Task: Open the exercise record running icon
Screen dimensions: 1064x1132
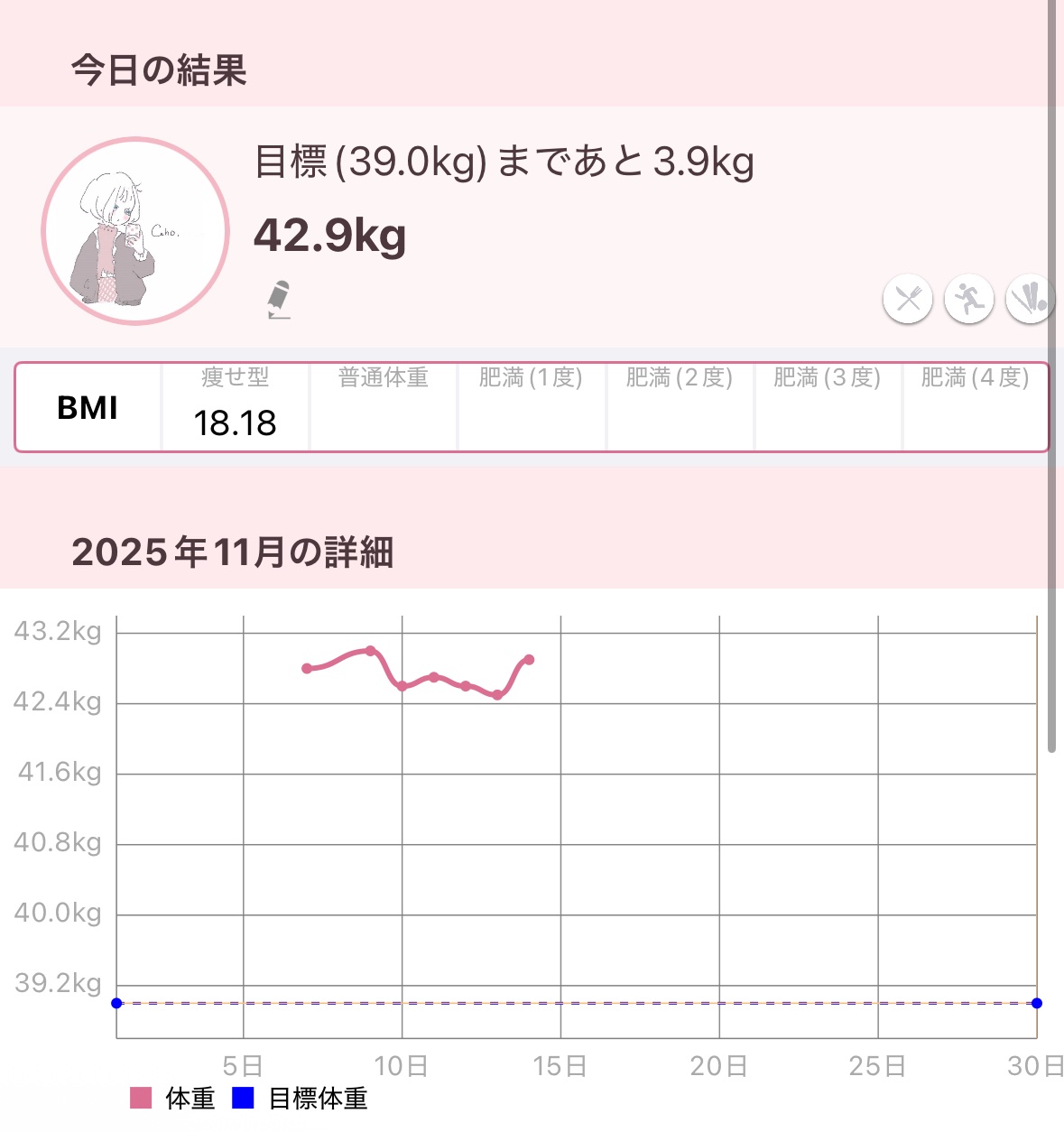Action: click(x=968, y=299)
